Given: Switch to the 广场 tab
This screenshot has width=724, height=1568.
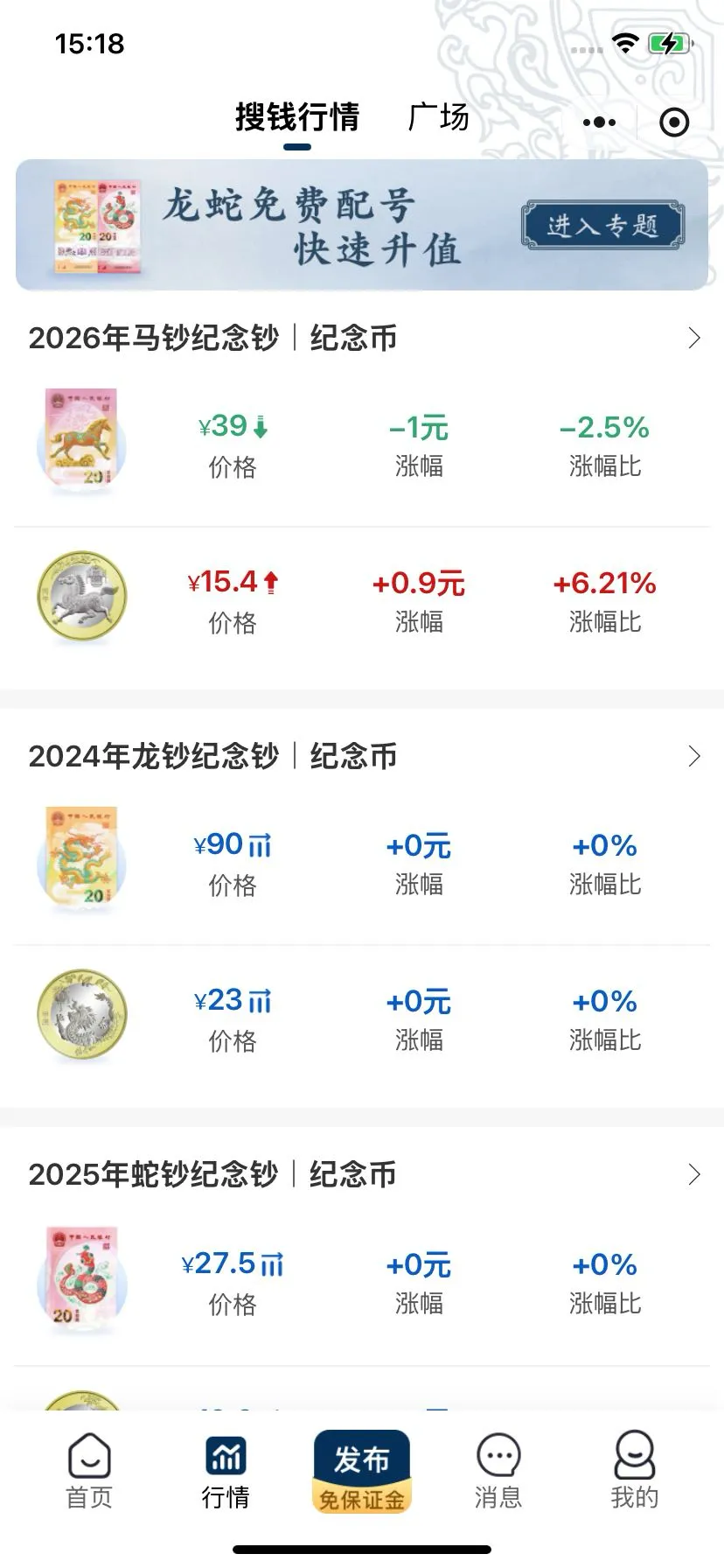Looking at the screenshot, I should point(438,117).
